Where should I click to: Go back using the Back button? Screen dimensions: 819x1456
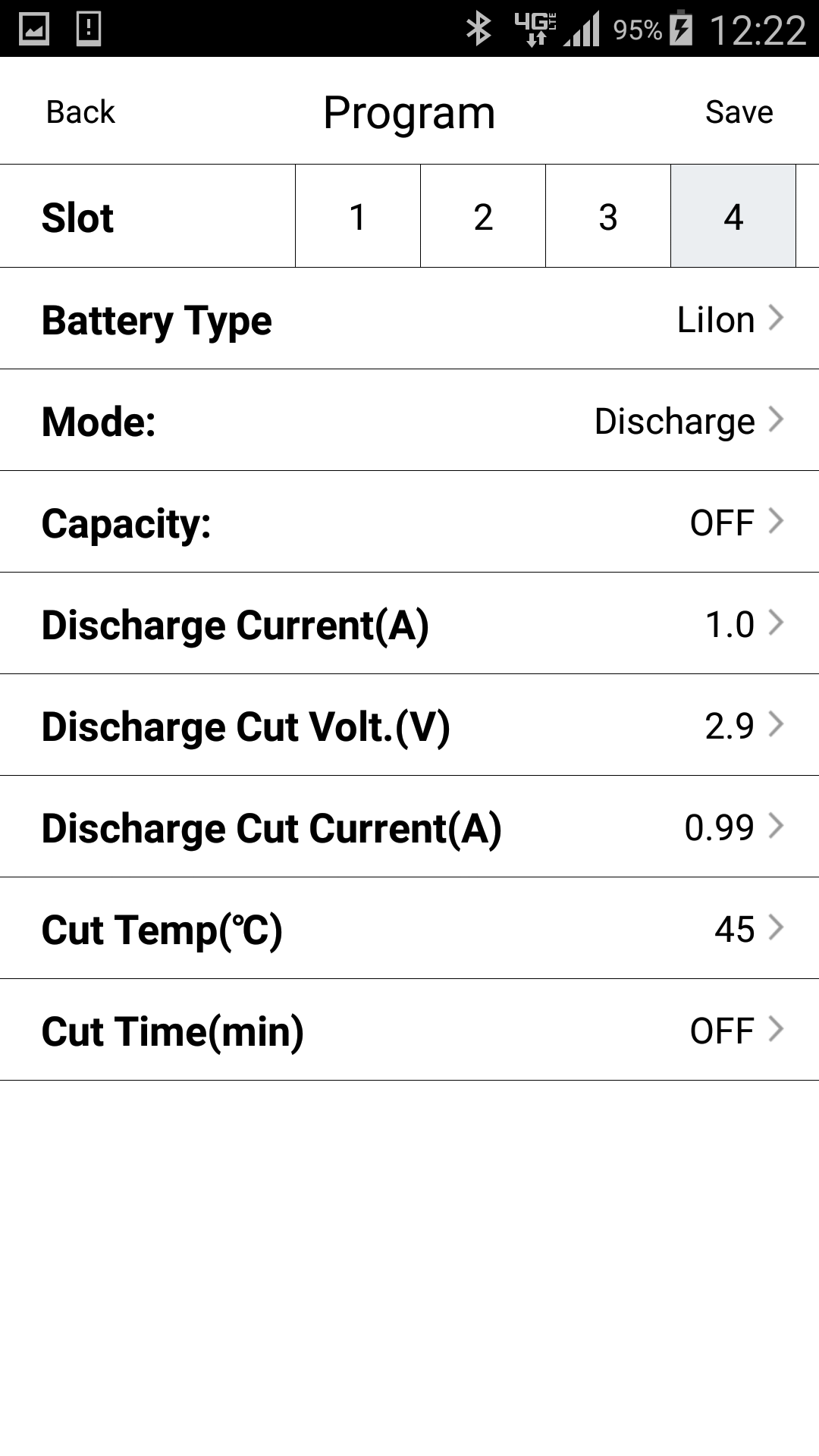[80, 112]
